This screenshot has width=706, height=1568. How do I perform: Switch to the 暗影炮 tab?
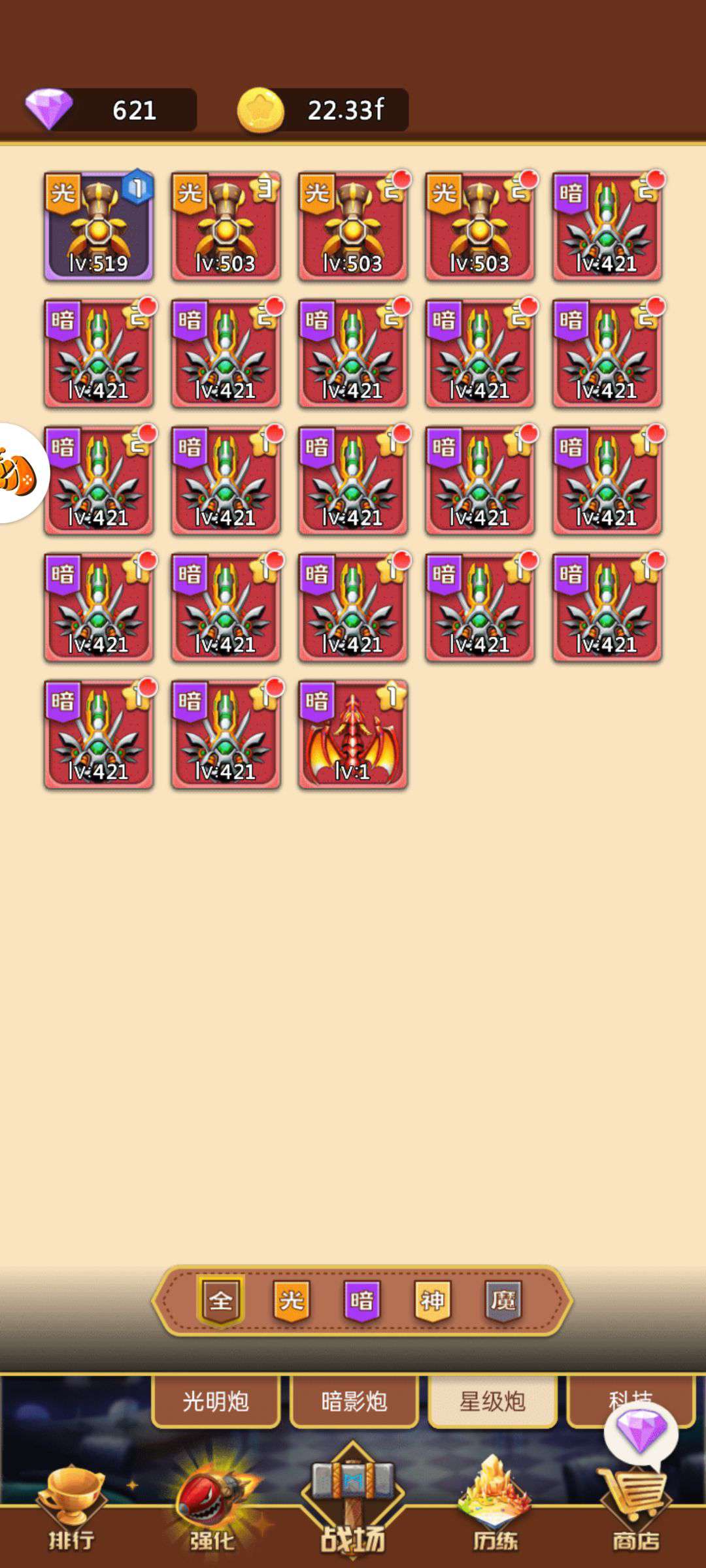click(354, 1400)
